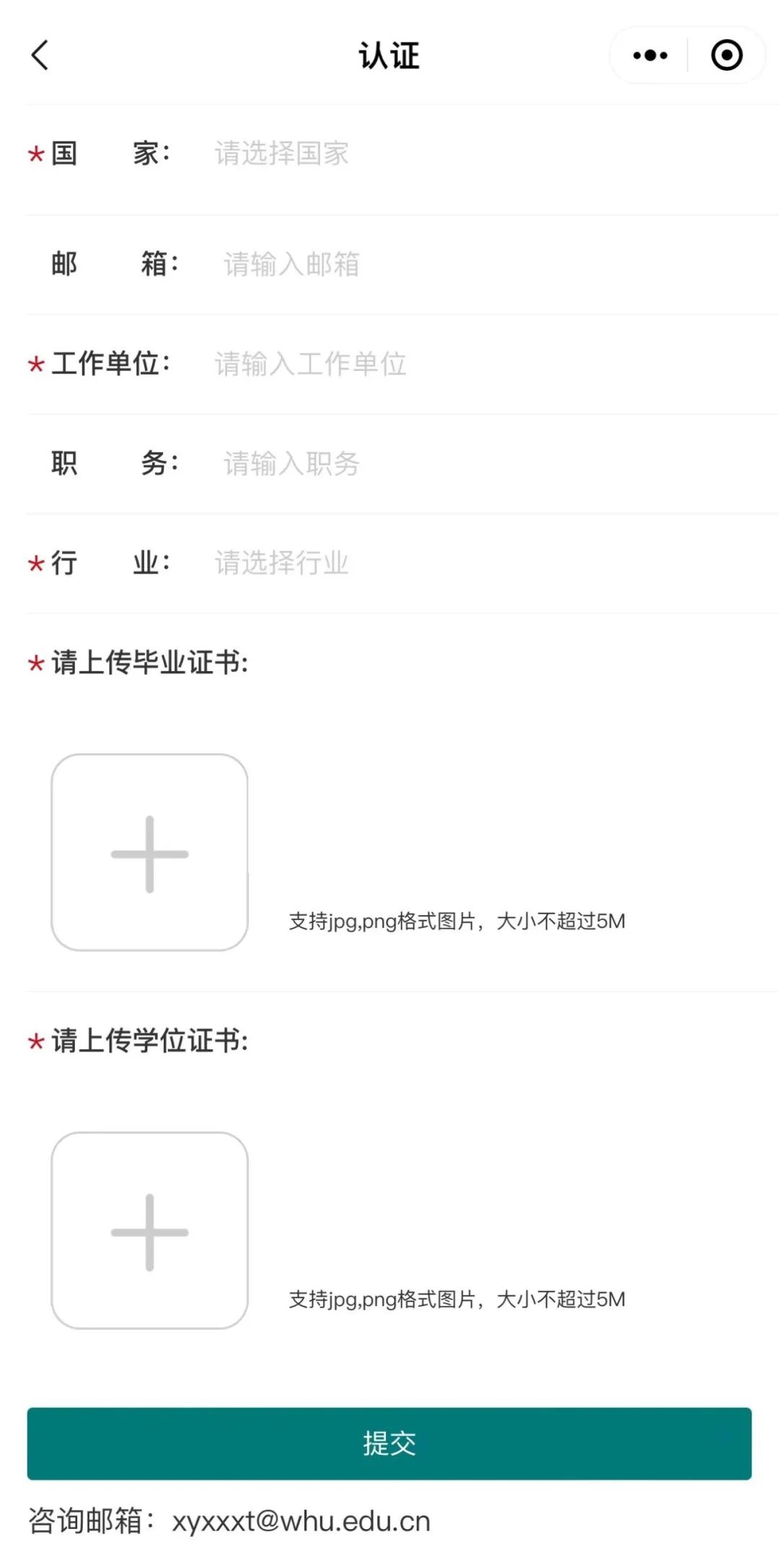Go back from the 认证 page
This screenshot has width=779, height=1568.
[x=40, y=55]
